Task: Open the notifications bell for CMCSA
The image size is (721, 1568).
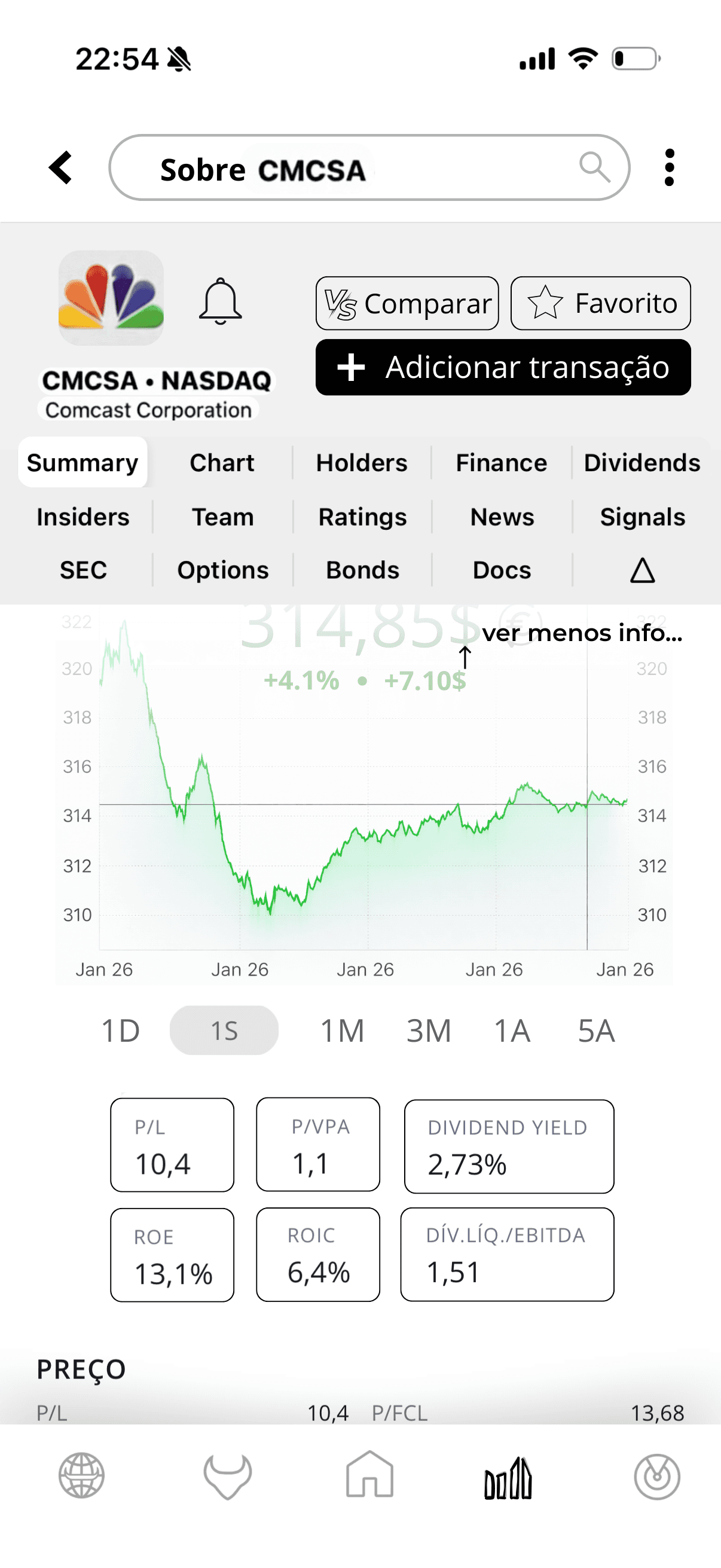Action: [x=221, y=303]
